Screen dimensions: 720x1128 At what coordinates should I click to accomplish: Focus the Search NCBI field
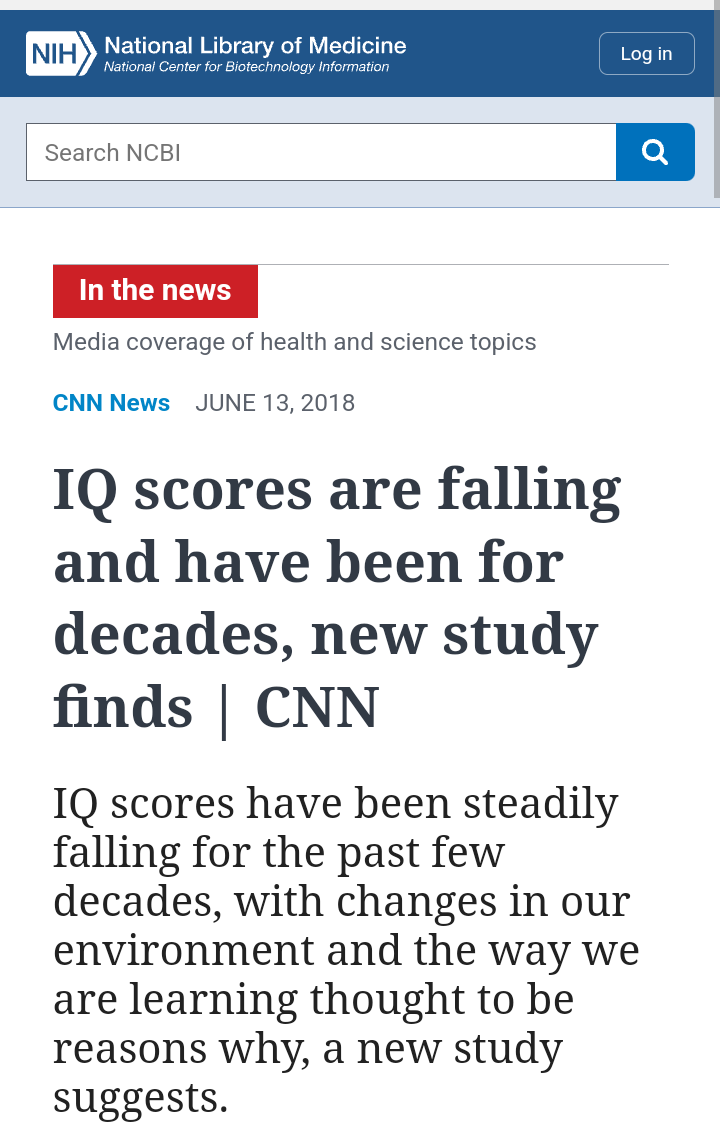pyautogui.click(x=321, y=152)
